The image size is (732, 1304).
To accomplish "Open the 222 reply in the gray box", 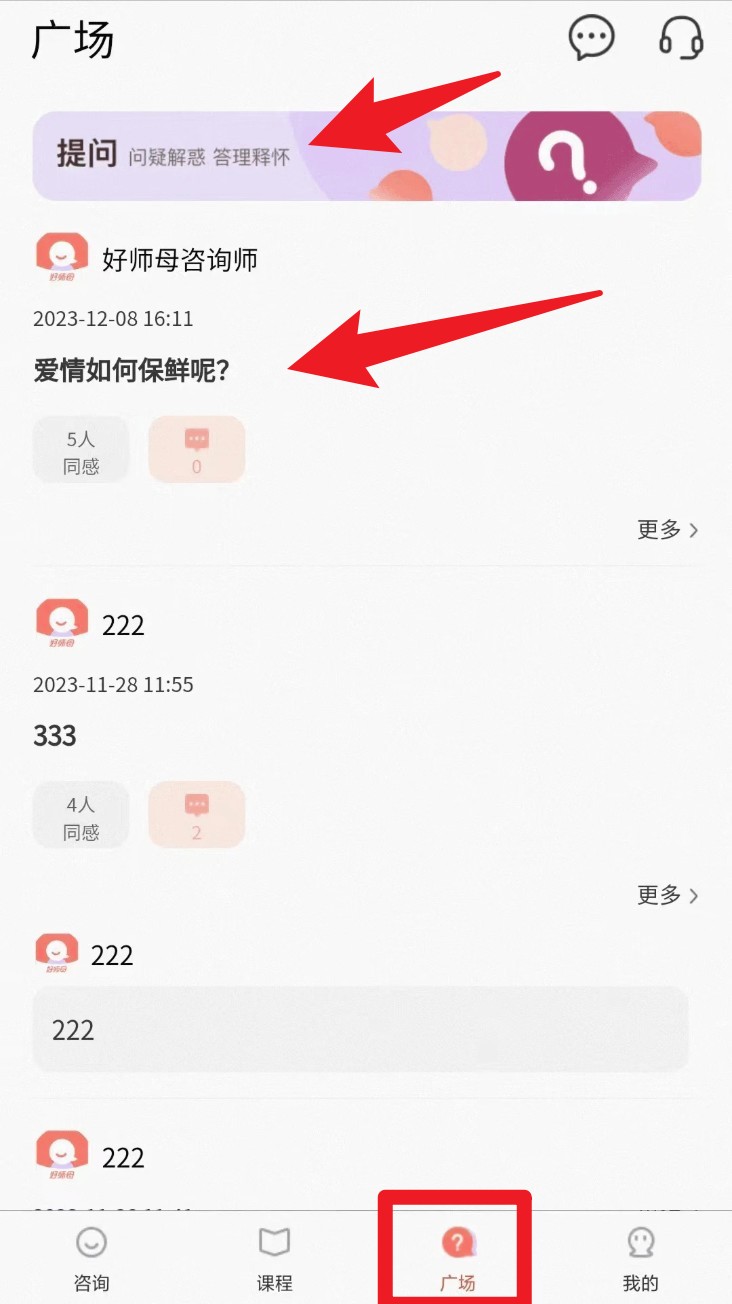I will pyautogui.click(x=360, y=1030).
